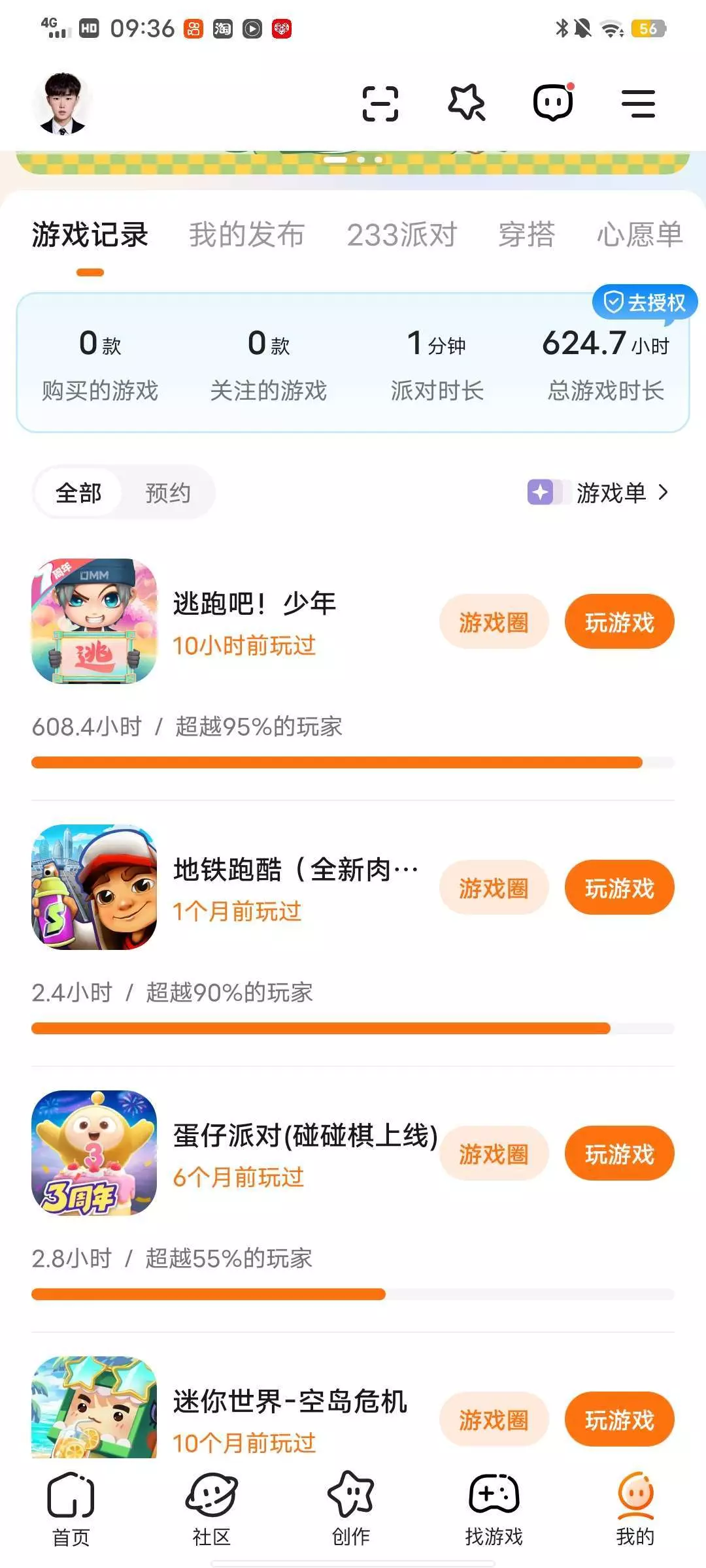Image resolution: width=706 pixels, height=1568 pixels.
Task: Switch to the 我的发布 tab
Action: 246,235
